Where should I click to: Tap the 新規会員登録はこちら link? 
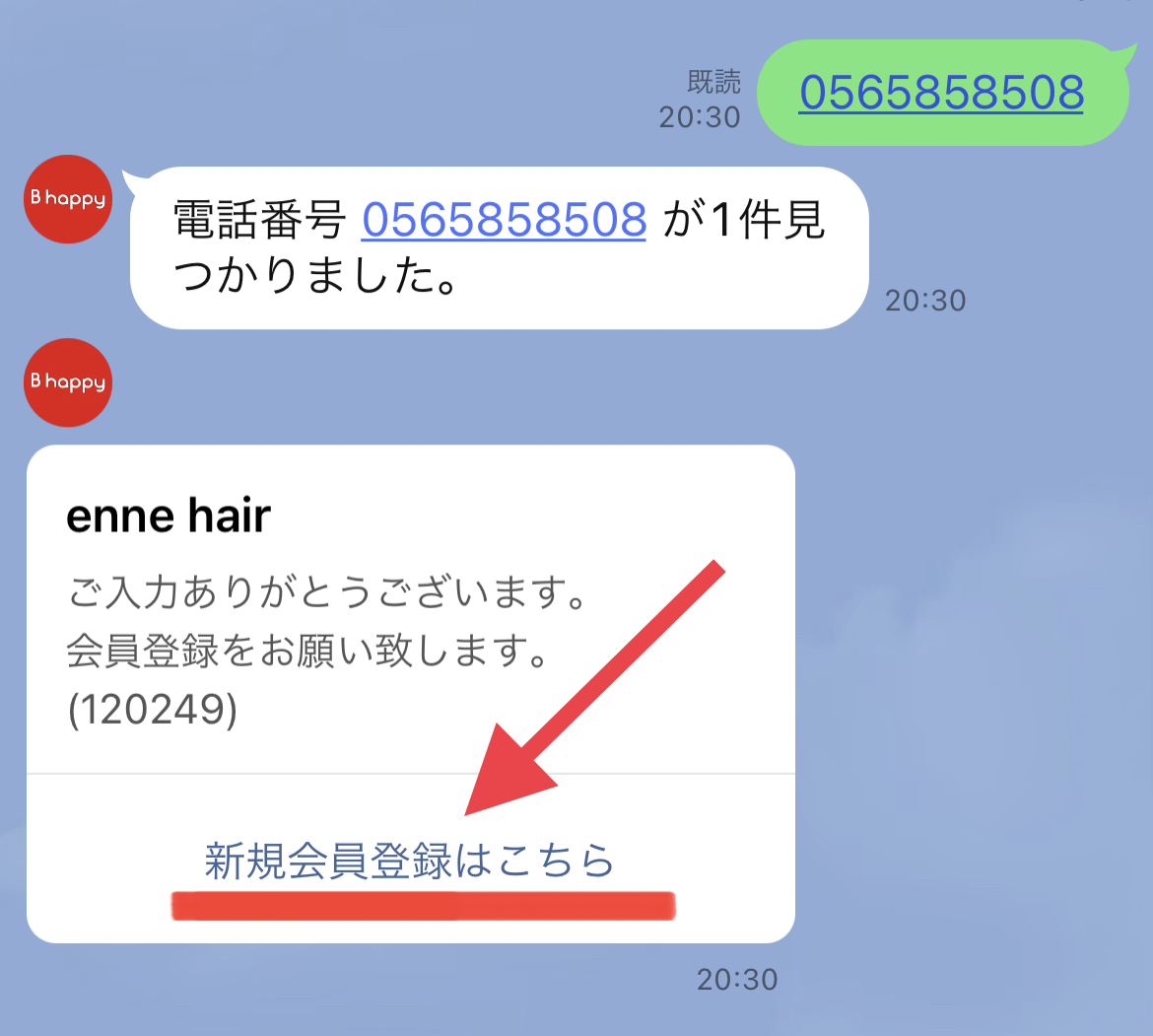tap(409, 861)
